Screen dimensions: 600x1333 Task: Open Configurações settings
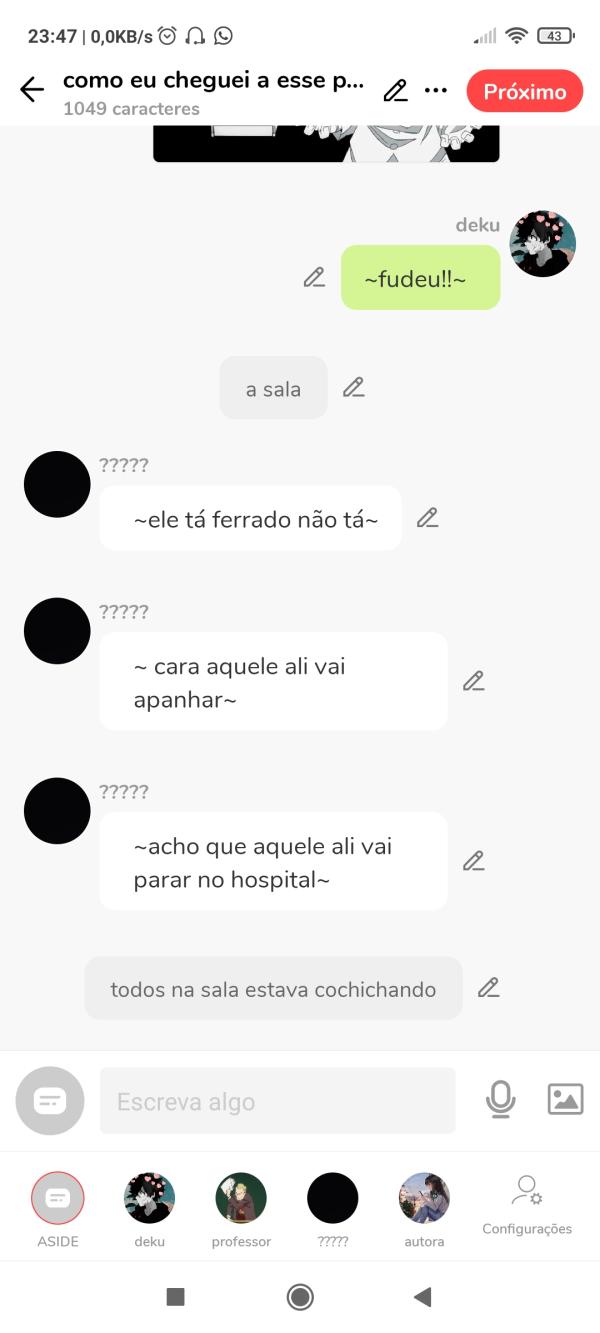[x=527, y=1204]
